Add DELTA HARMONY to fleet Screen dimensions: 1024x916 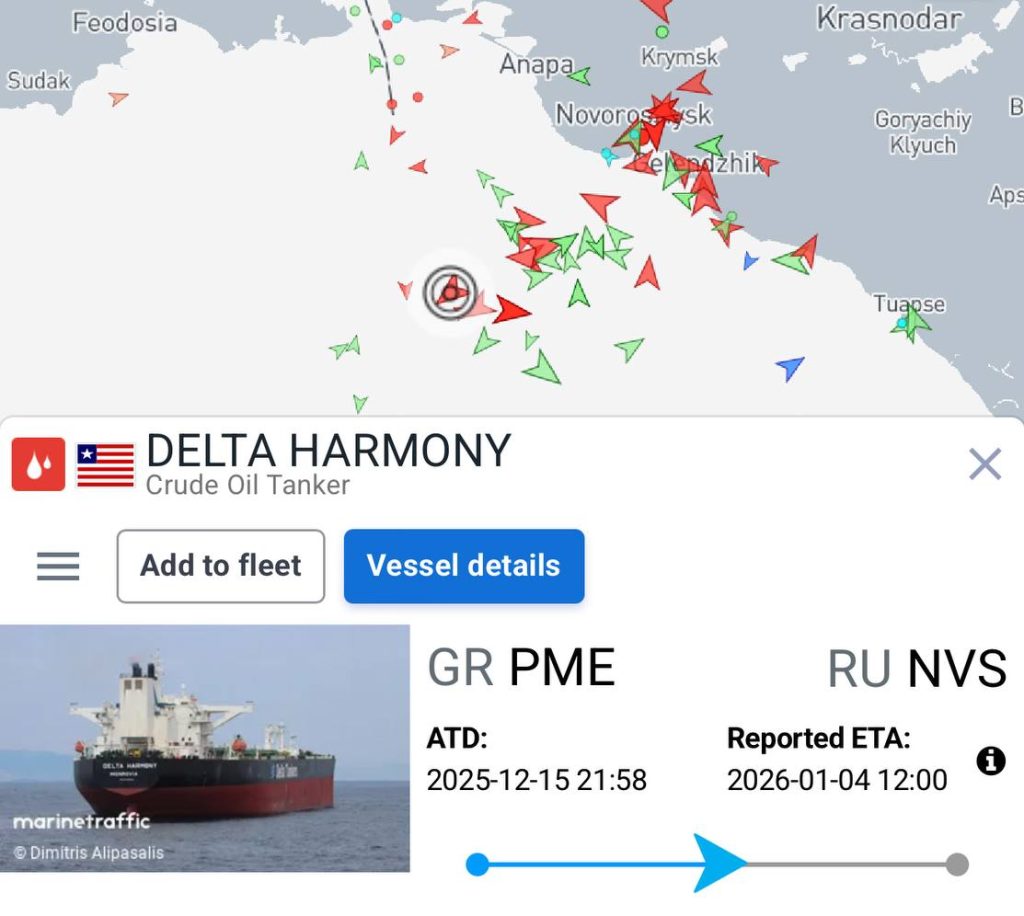[x=221, y=566]
